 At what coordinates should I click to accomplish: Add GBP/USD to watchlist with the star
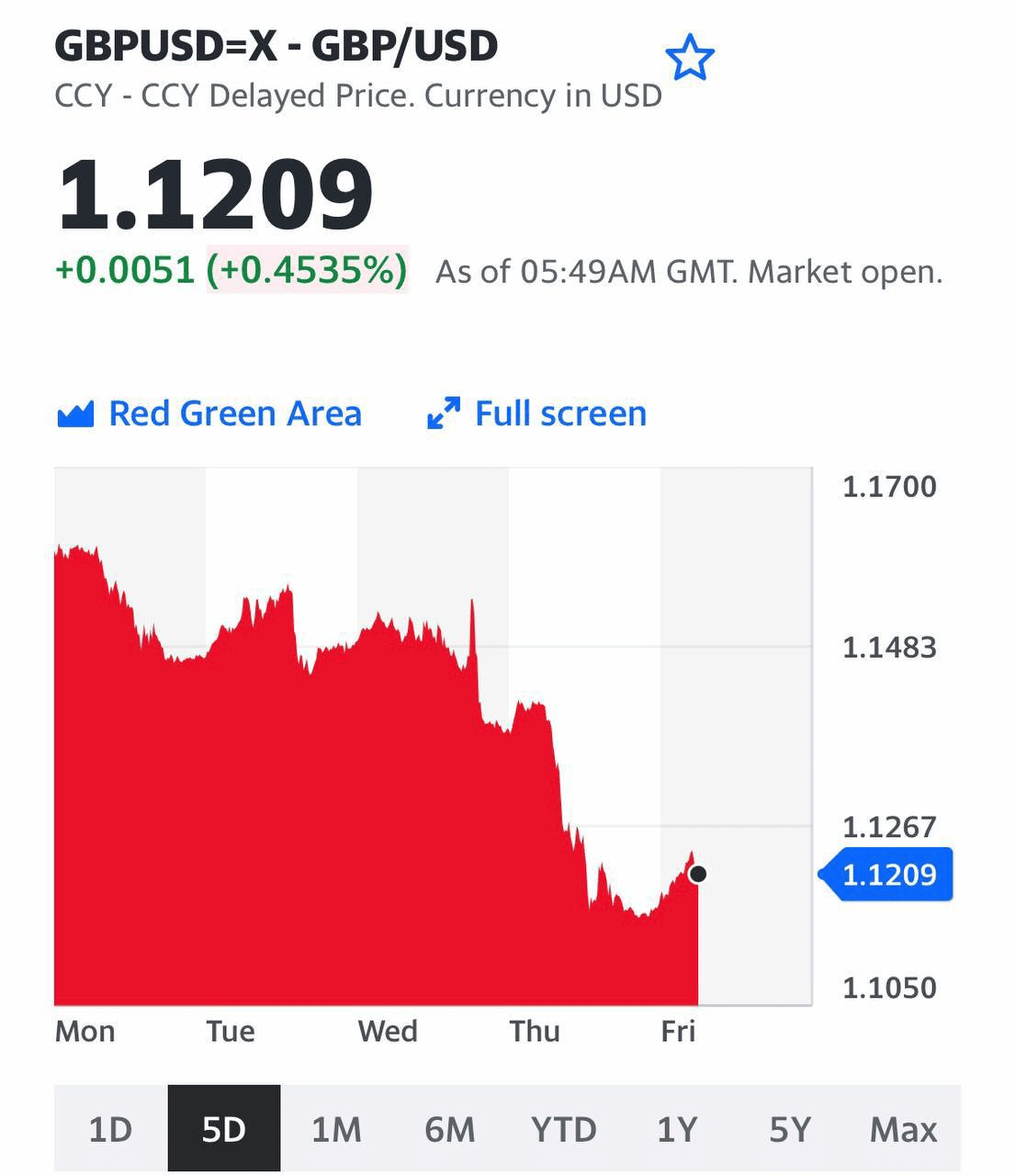pos(689,58)
